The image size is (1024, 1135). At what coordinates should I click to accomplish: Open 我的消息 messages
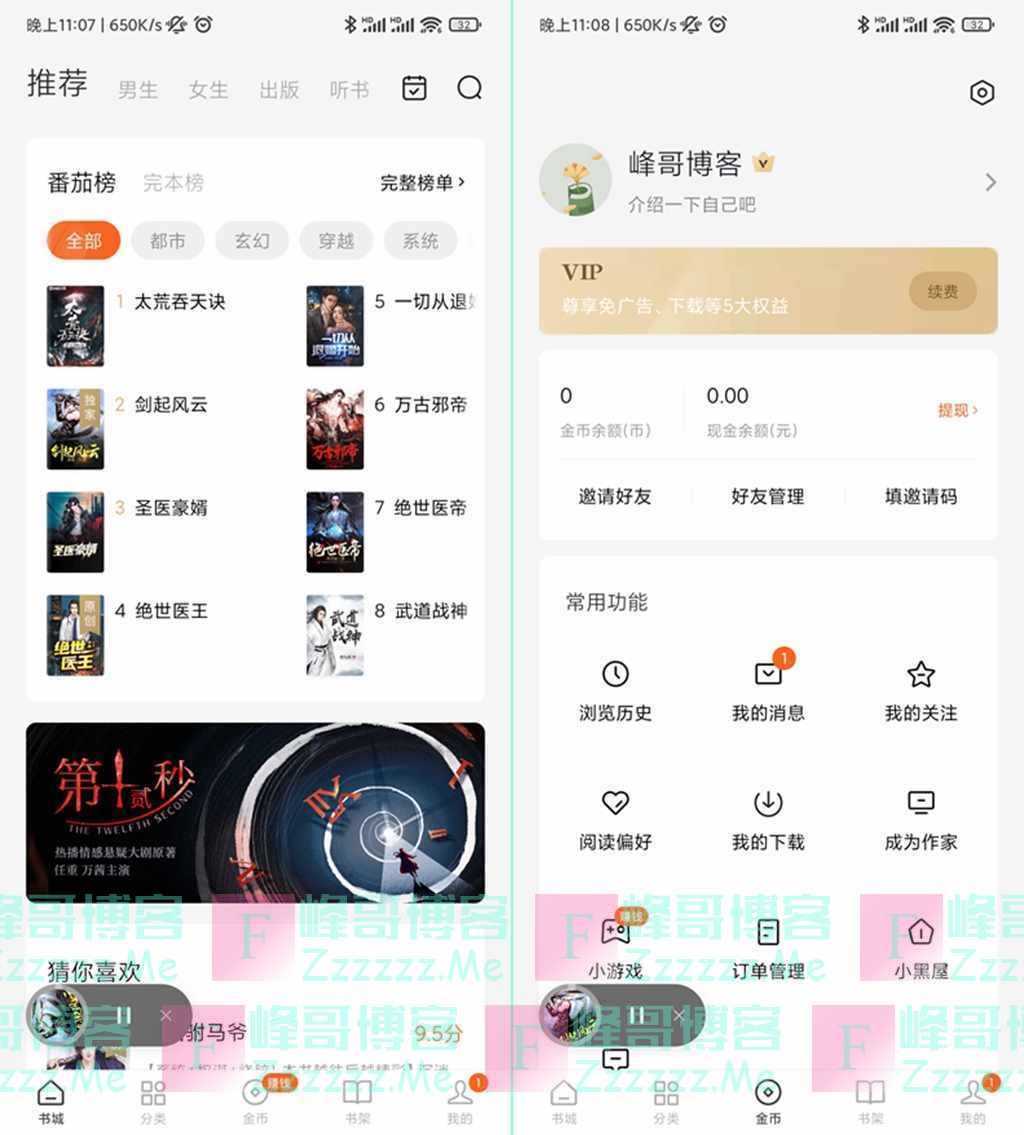[x=768, y=690]
